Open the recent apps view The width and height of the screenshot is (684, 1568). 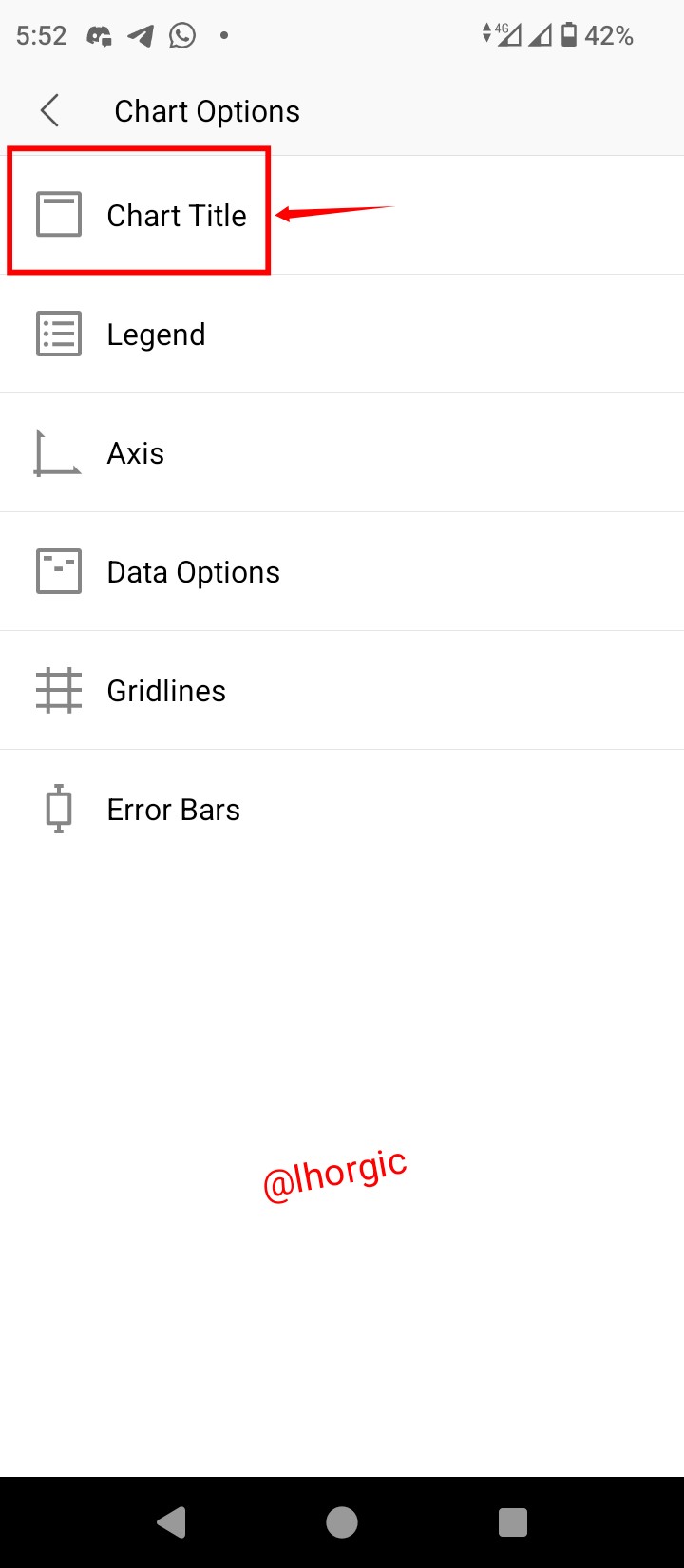coord(513,1522)
